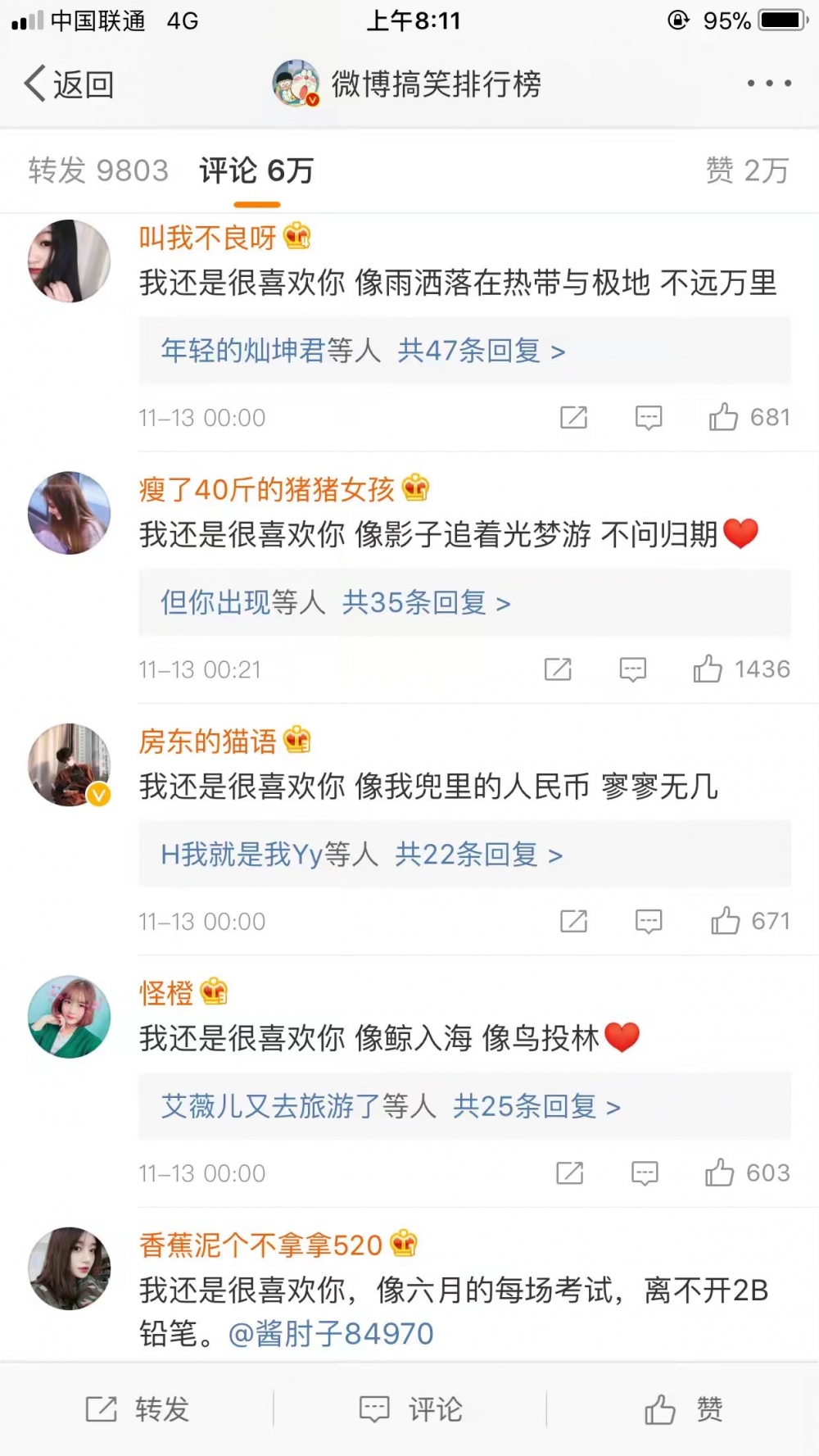
Task: Switch to the 赞 2万 tab
Action: point(747,170)
